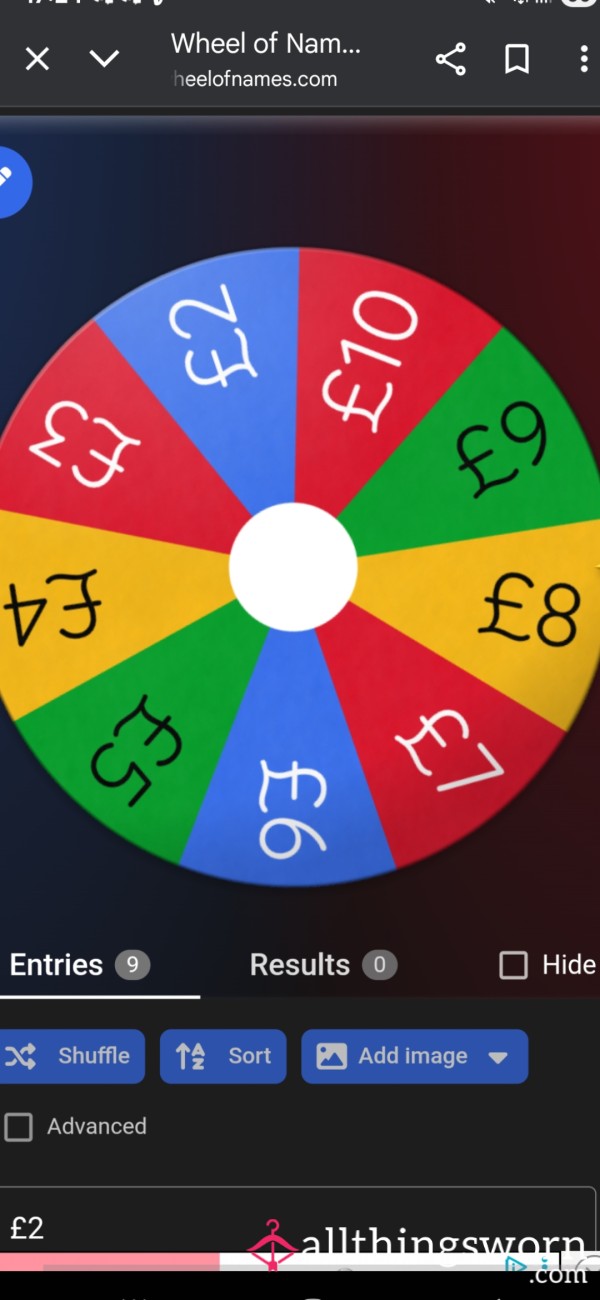Enable the Advanced checkbox
The width and height of the screenshot is (600, 1300).
19,1127
